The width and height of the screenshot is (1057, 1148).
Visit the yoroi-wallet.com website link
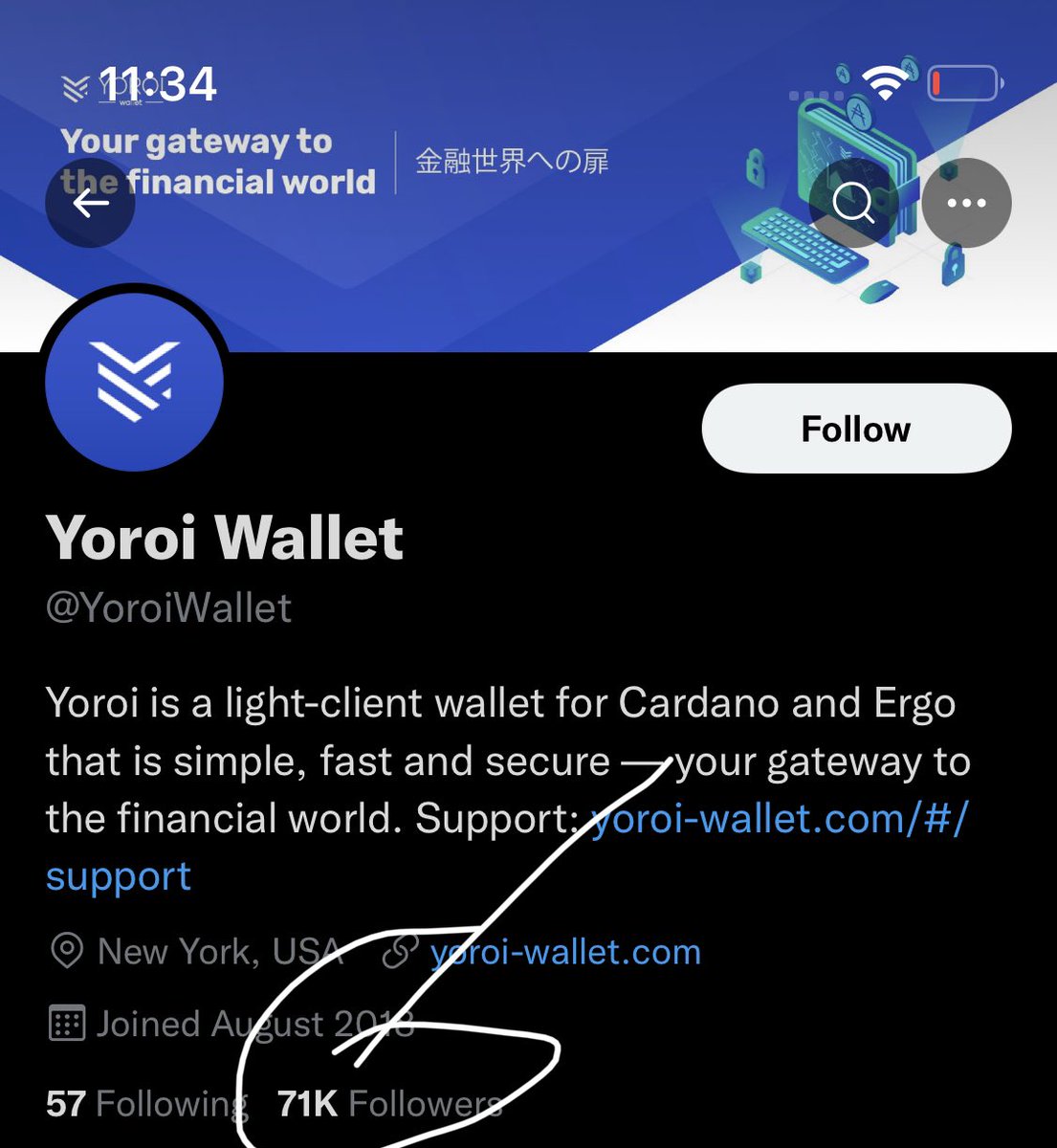[x=564, y=953]
